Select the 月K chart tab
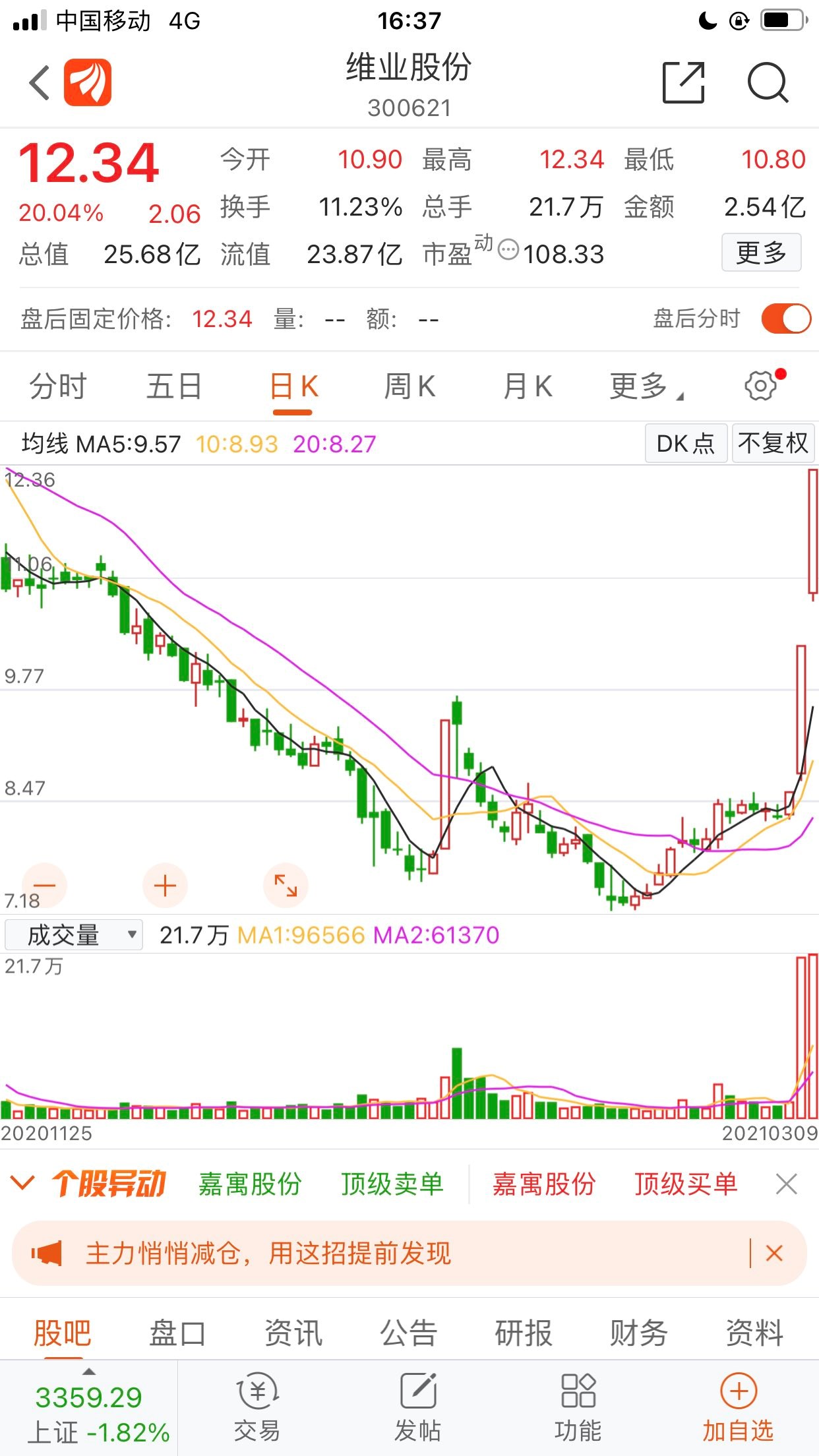 528,386
